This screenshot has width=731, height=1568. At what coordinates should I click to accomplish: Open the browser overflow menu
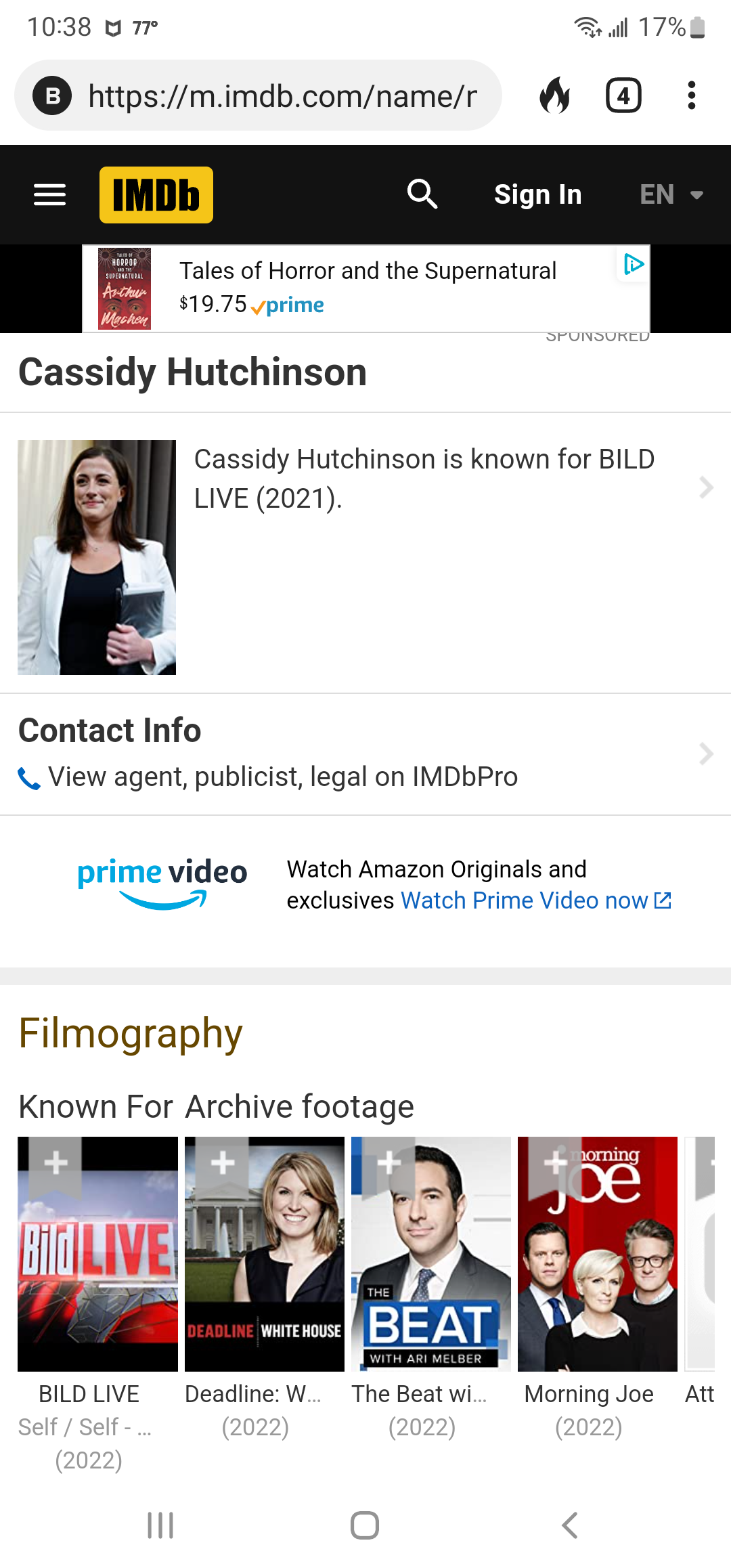pyautogui.click(x=691, y=95)
